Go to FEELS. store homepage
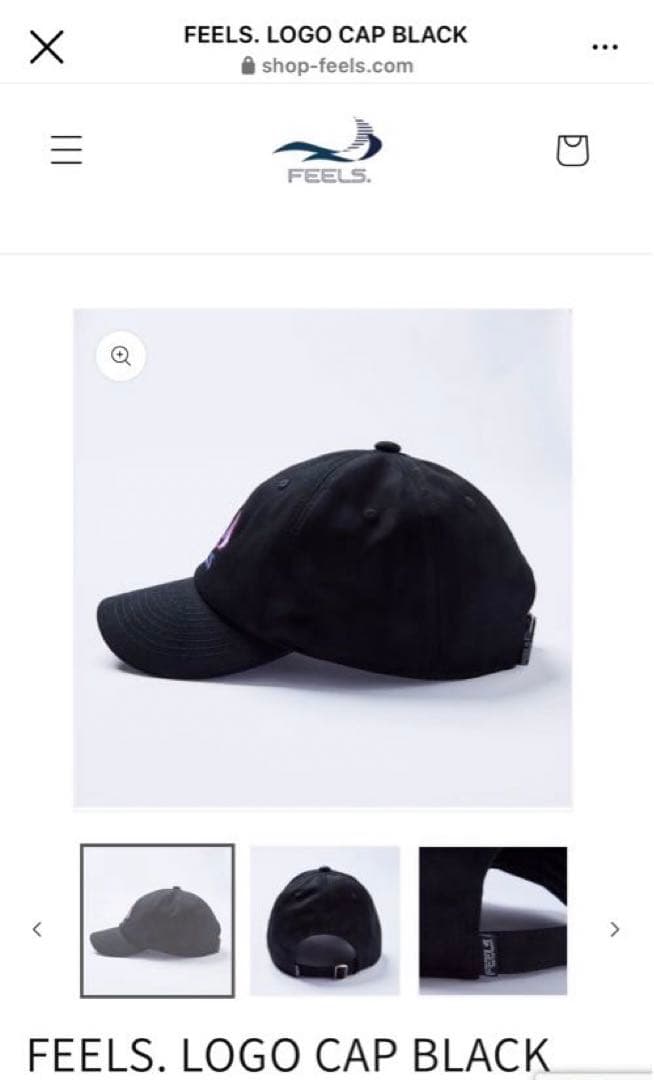 328,152
